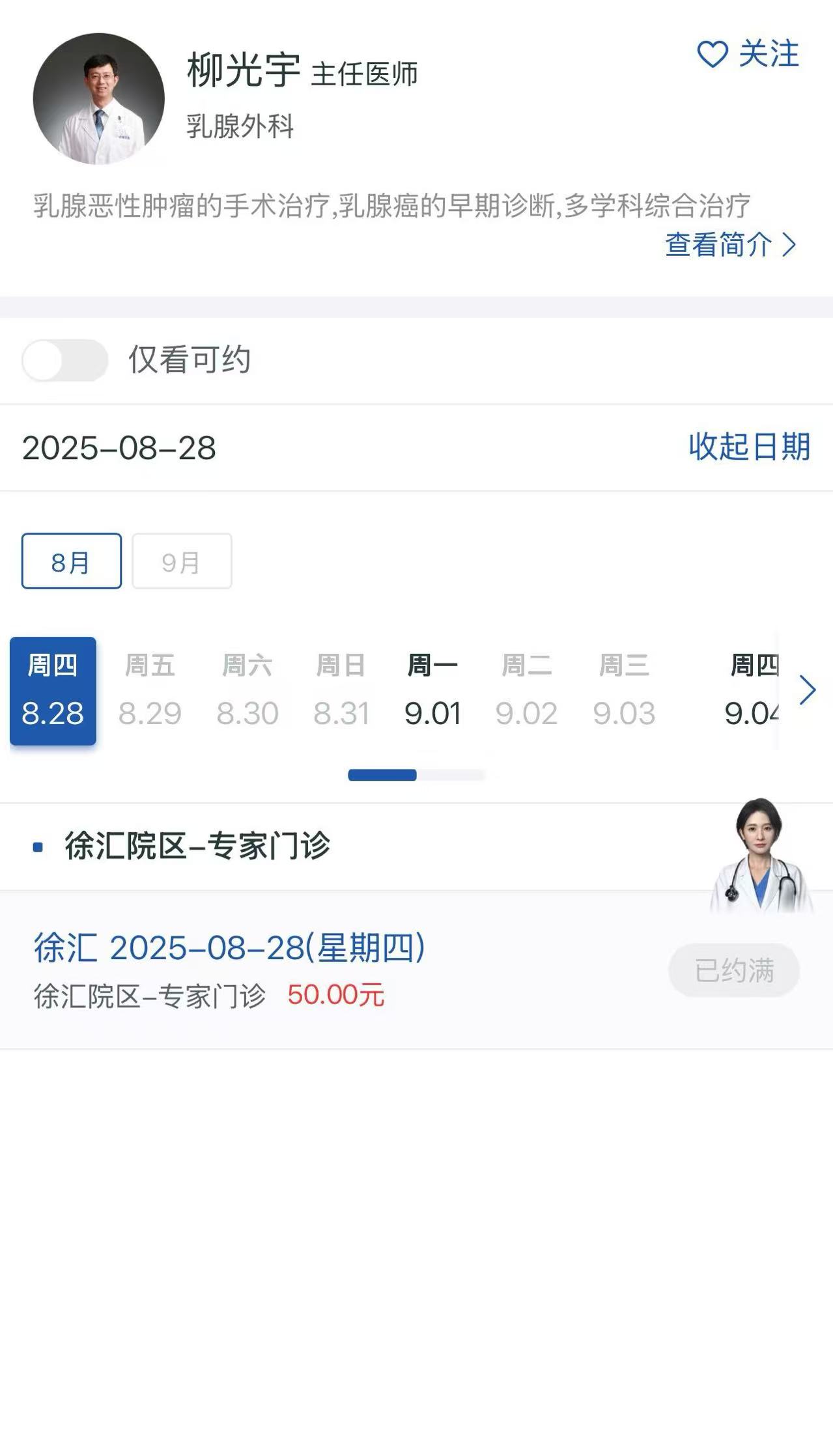
Task: Enable the 仅看可约 switch
Action: [64, 360]
